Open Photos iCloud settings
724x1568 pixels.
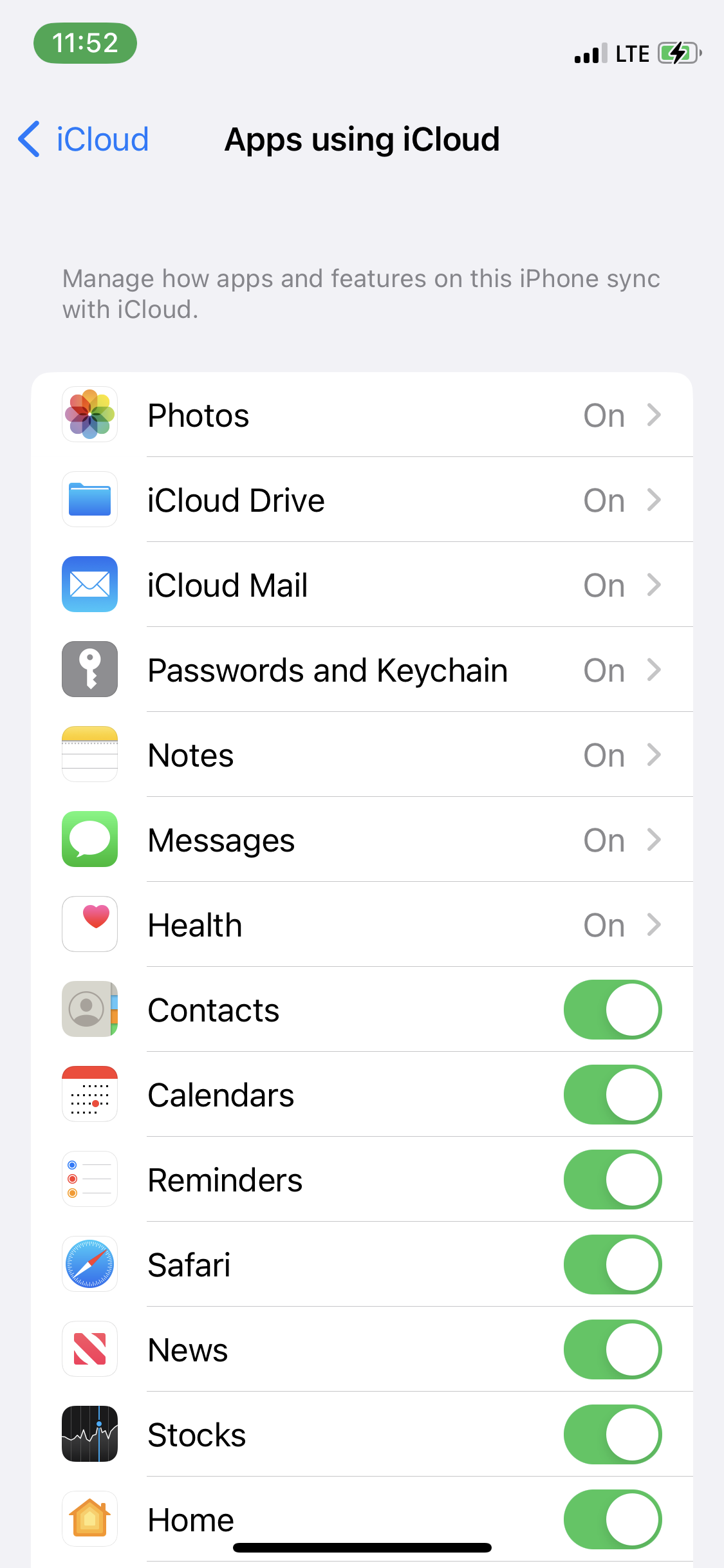(362, 415)
